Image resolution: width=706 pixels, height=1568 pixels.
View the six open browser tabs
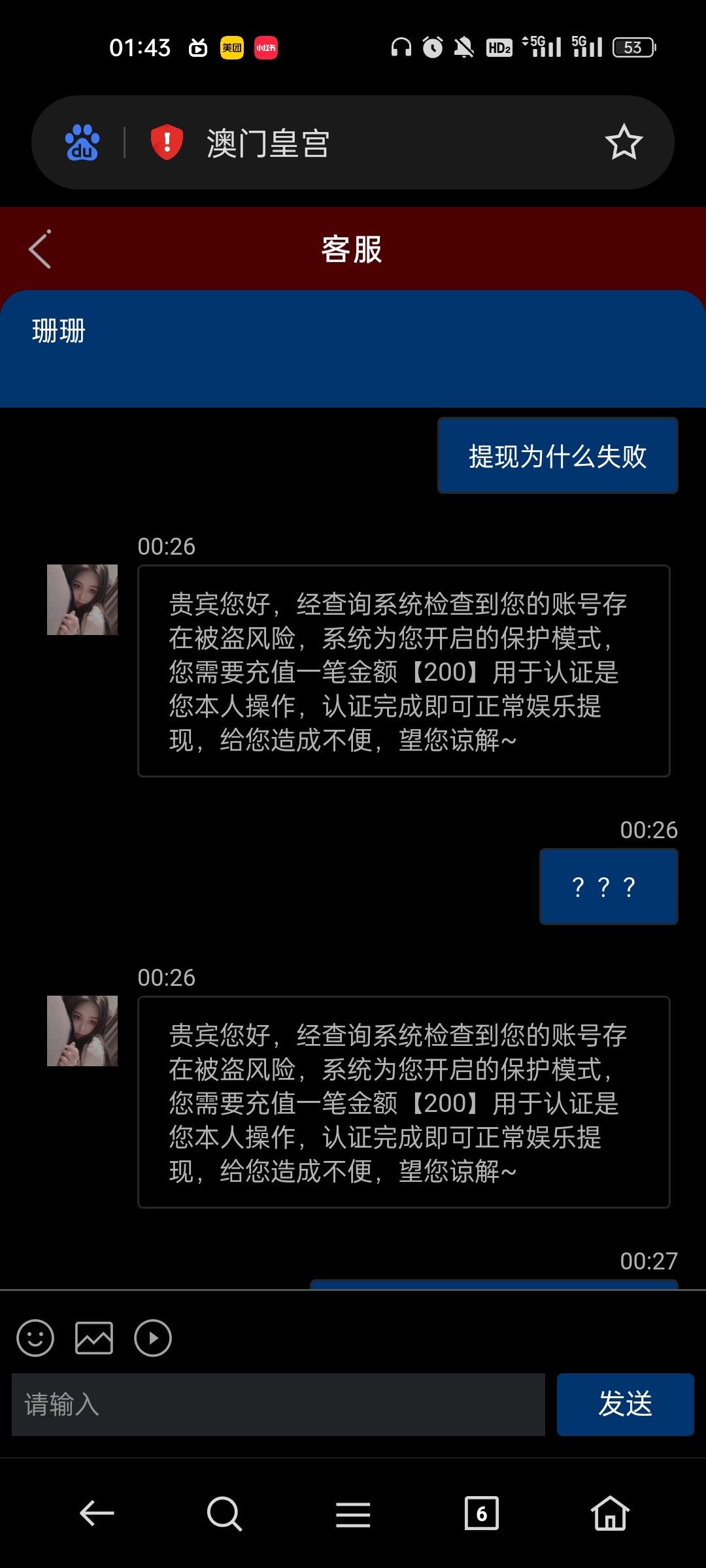[482, 1513]
